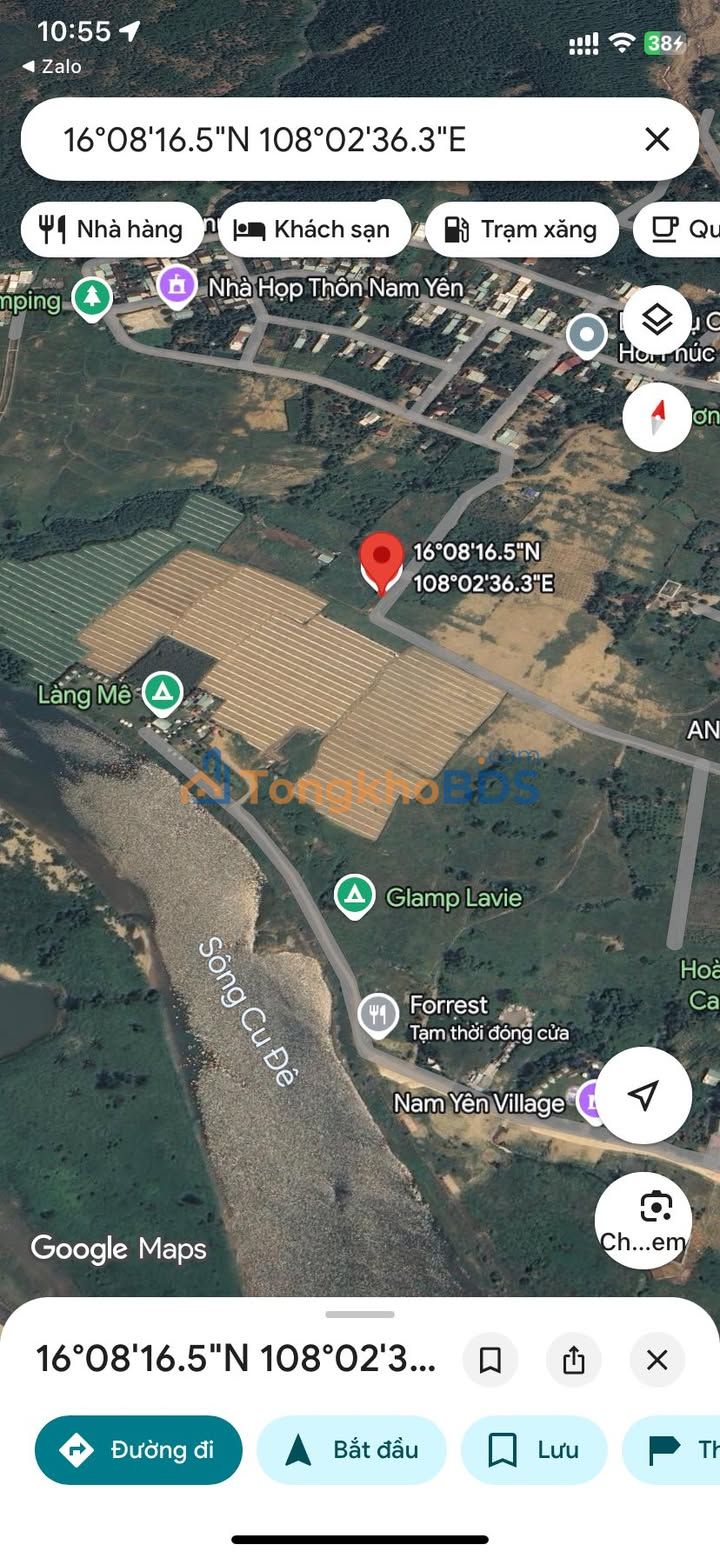Reset map orientation with compass
The height and width of the screenshot is (1558, 720).
(657, 417)
